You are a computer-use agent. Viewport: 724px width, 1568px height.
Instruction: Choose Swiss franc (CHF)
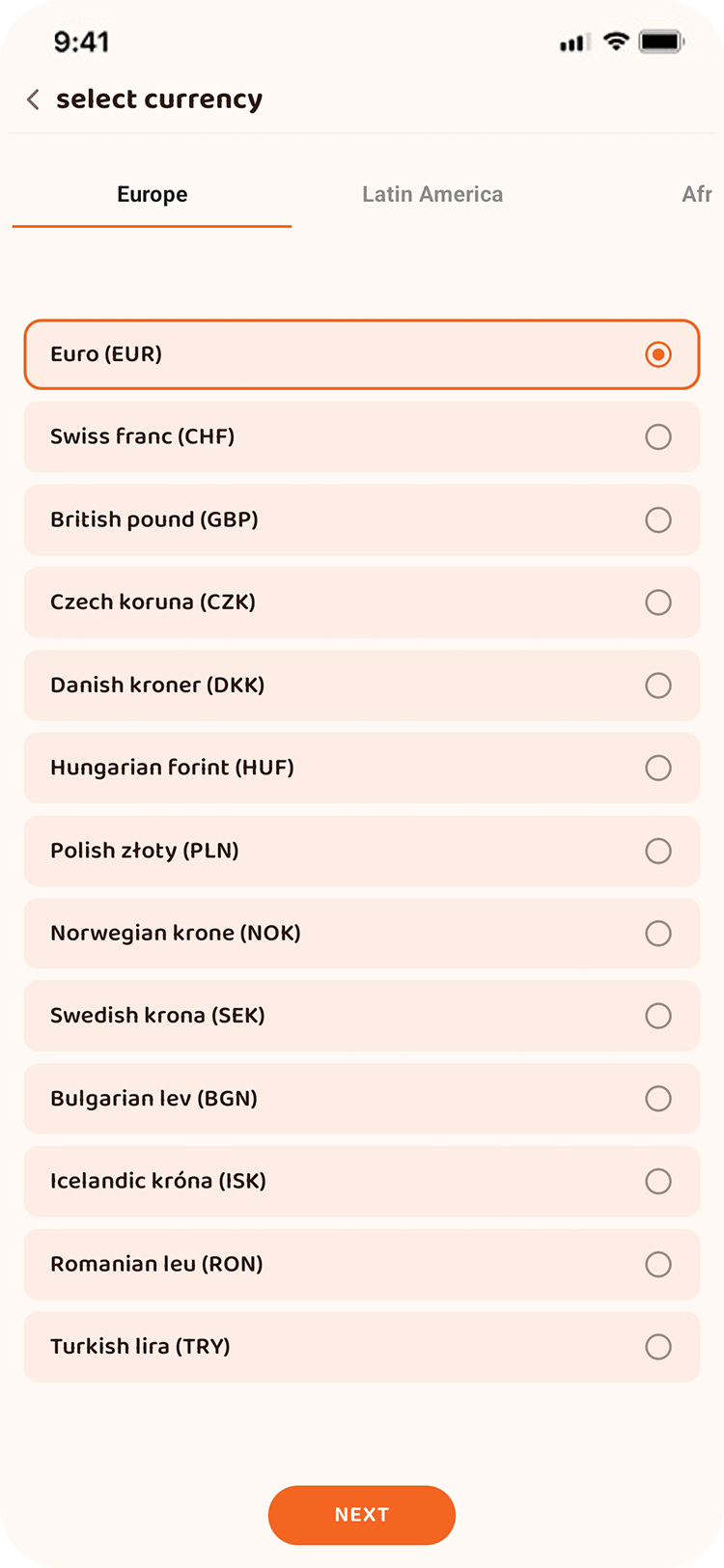361,437
